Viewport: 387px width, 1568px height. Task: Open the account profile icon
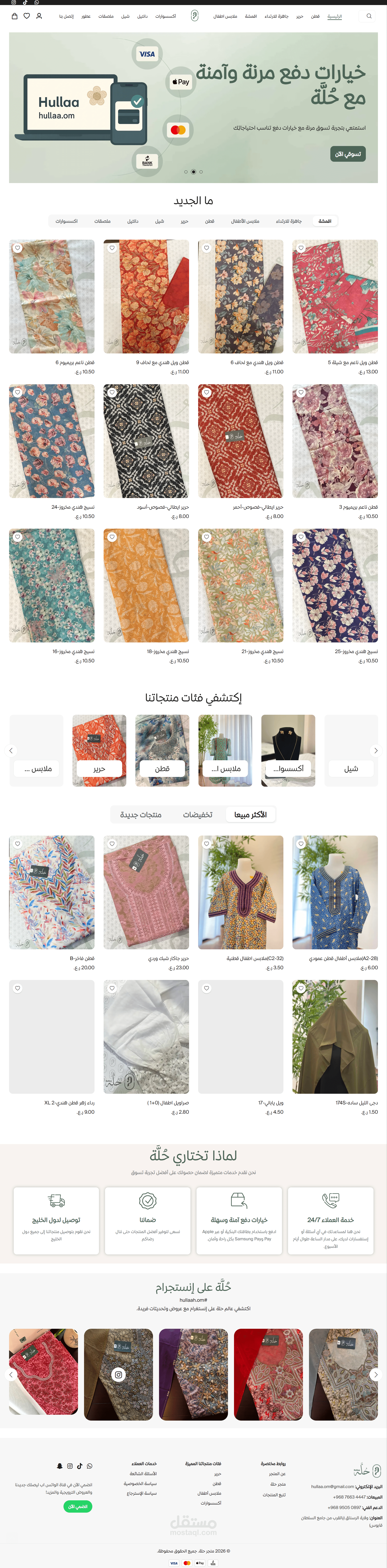[x=39, y=17]
